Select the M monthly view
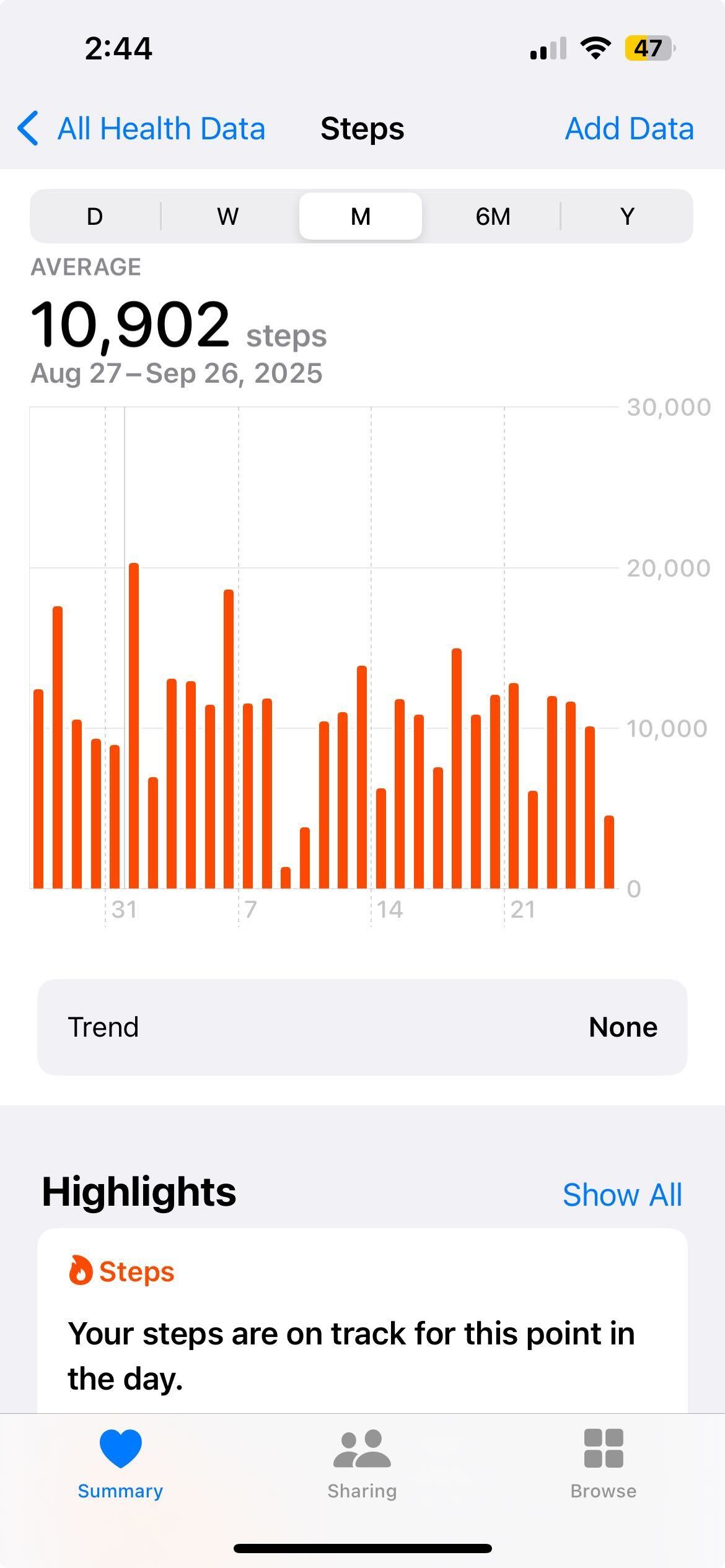 click(361, 217)
